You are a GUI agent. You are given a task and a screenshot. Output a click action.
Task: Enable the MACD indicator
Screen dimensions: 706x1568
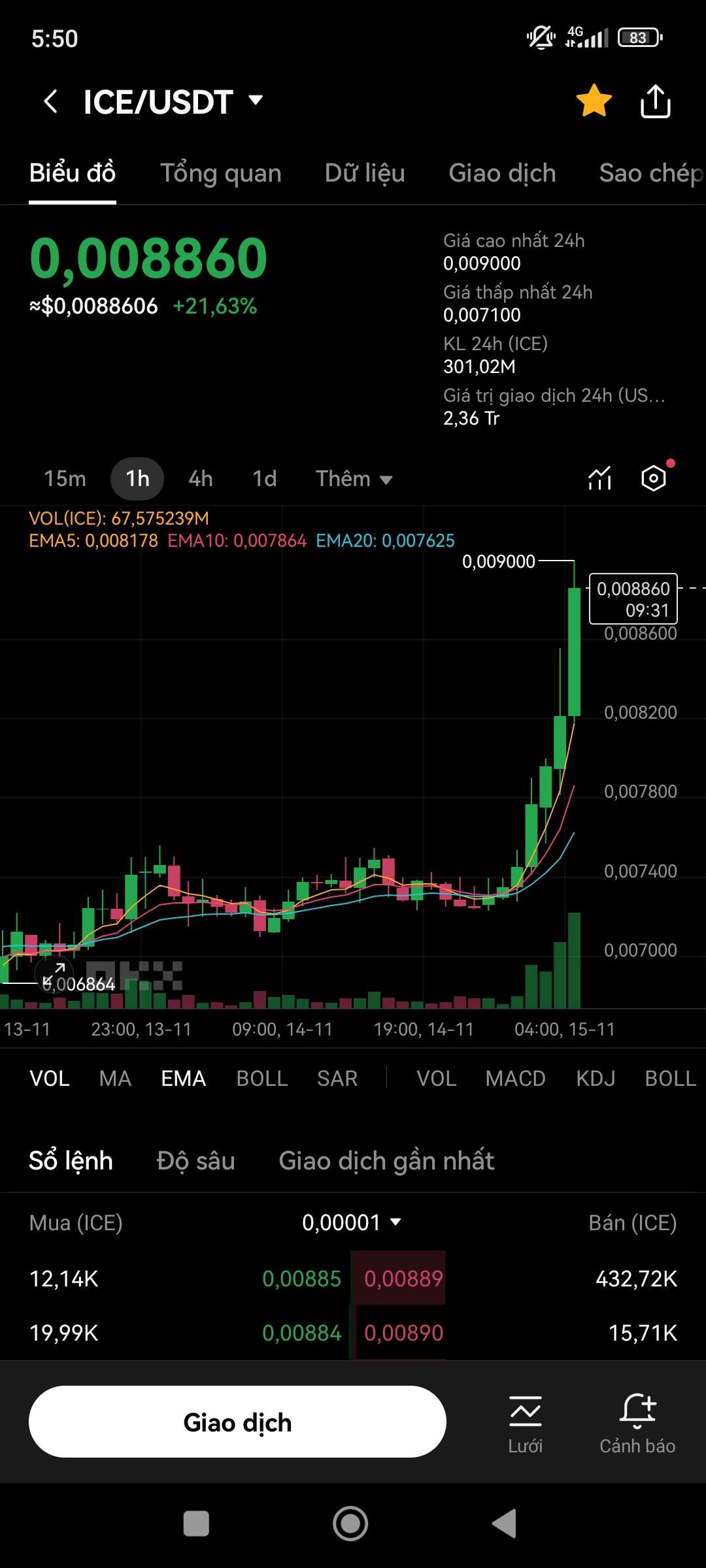(515, 1079)
